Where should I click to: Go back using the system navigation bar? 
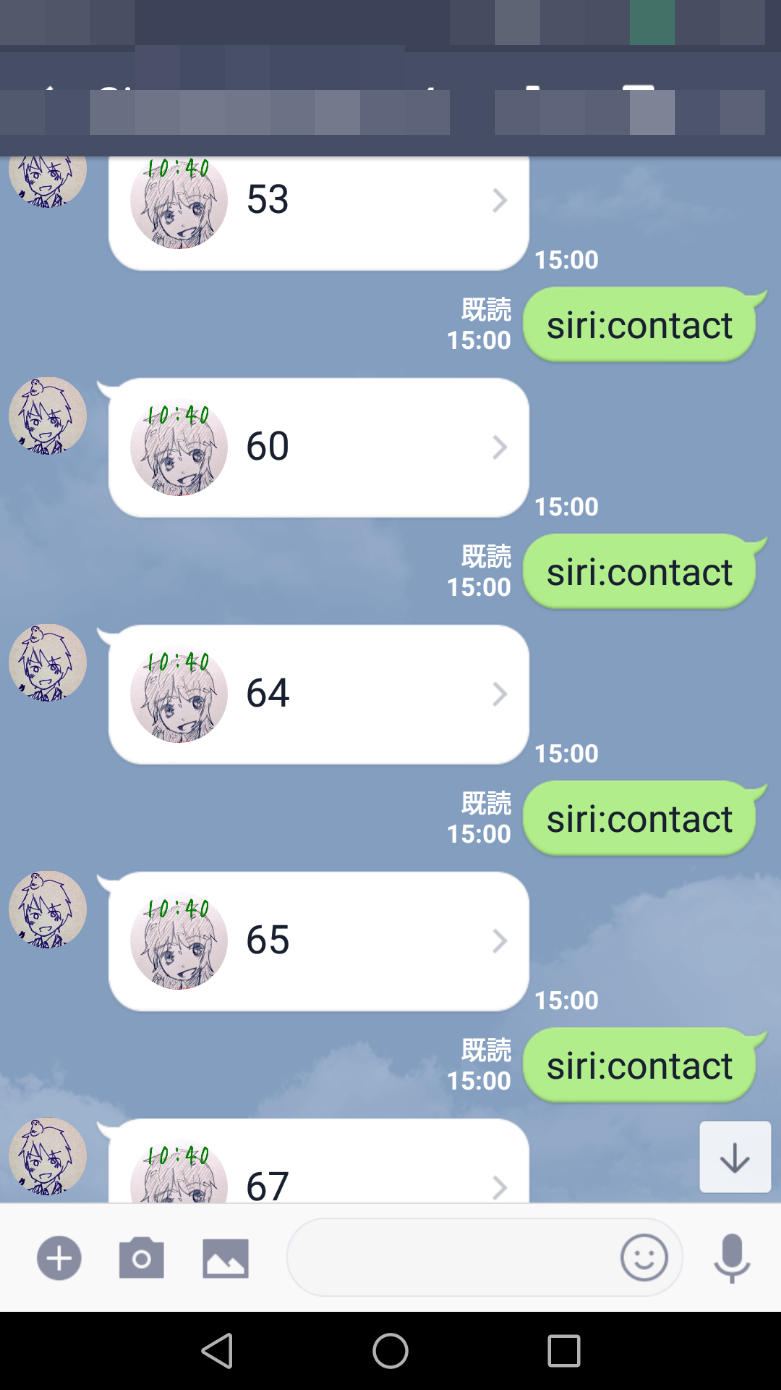[217, 1350]
